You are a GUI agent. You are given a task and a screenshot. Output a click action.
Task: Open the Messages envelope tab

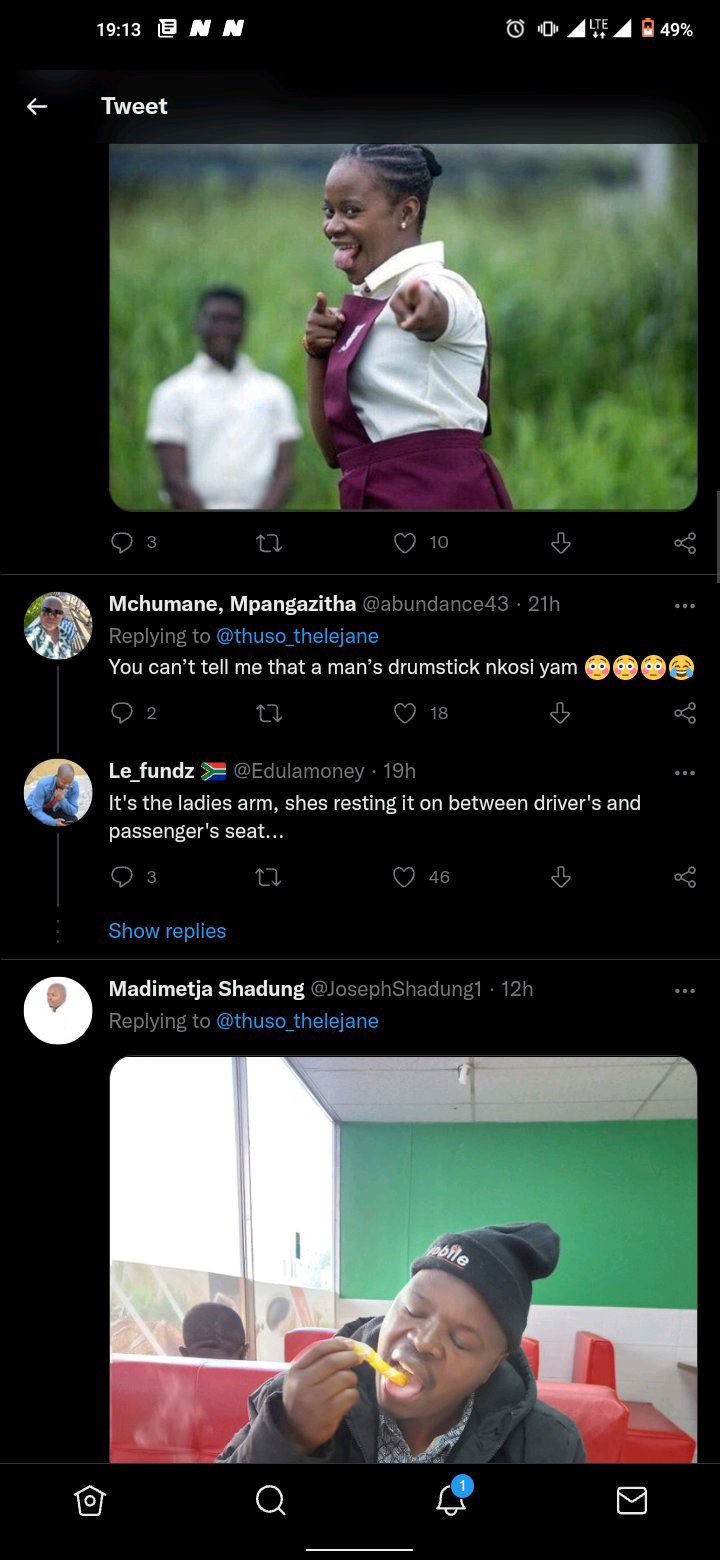(x=631, y=1500)
